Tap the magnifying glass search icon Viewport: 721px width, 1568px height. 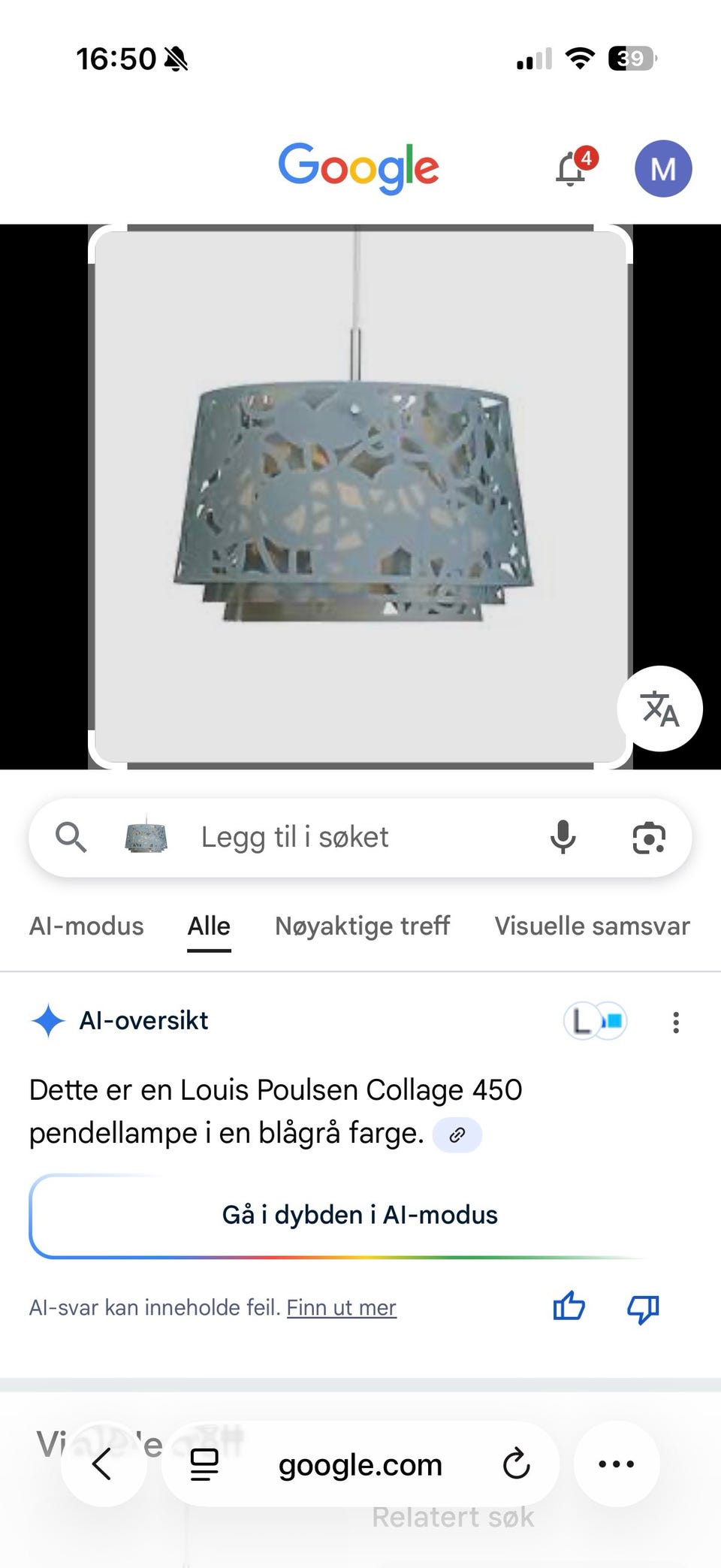point(71,836)
